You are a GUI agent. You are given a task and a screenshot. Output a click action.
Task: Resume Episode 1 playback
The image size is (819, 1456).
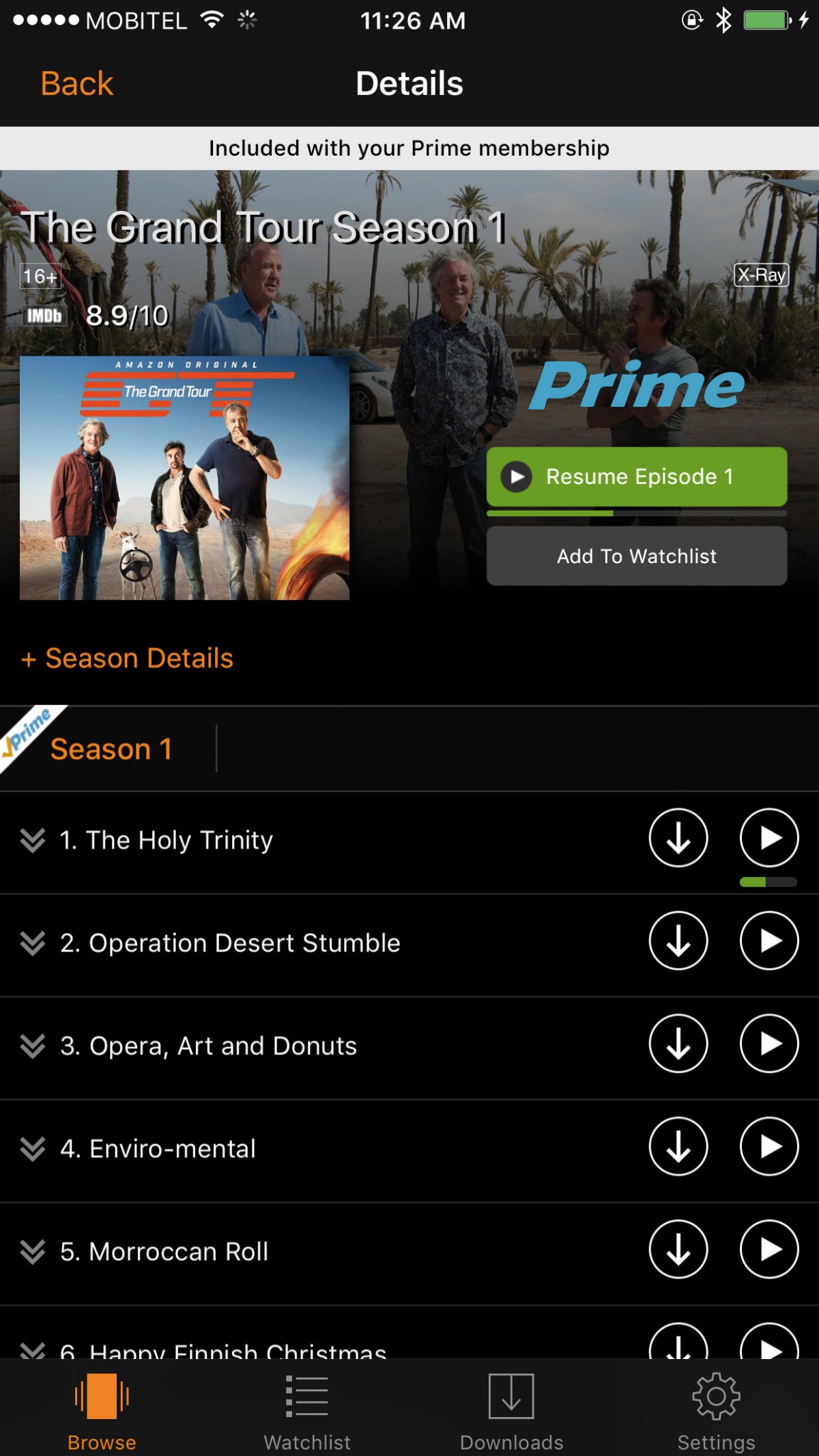(x=636, y=476)
